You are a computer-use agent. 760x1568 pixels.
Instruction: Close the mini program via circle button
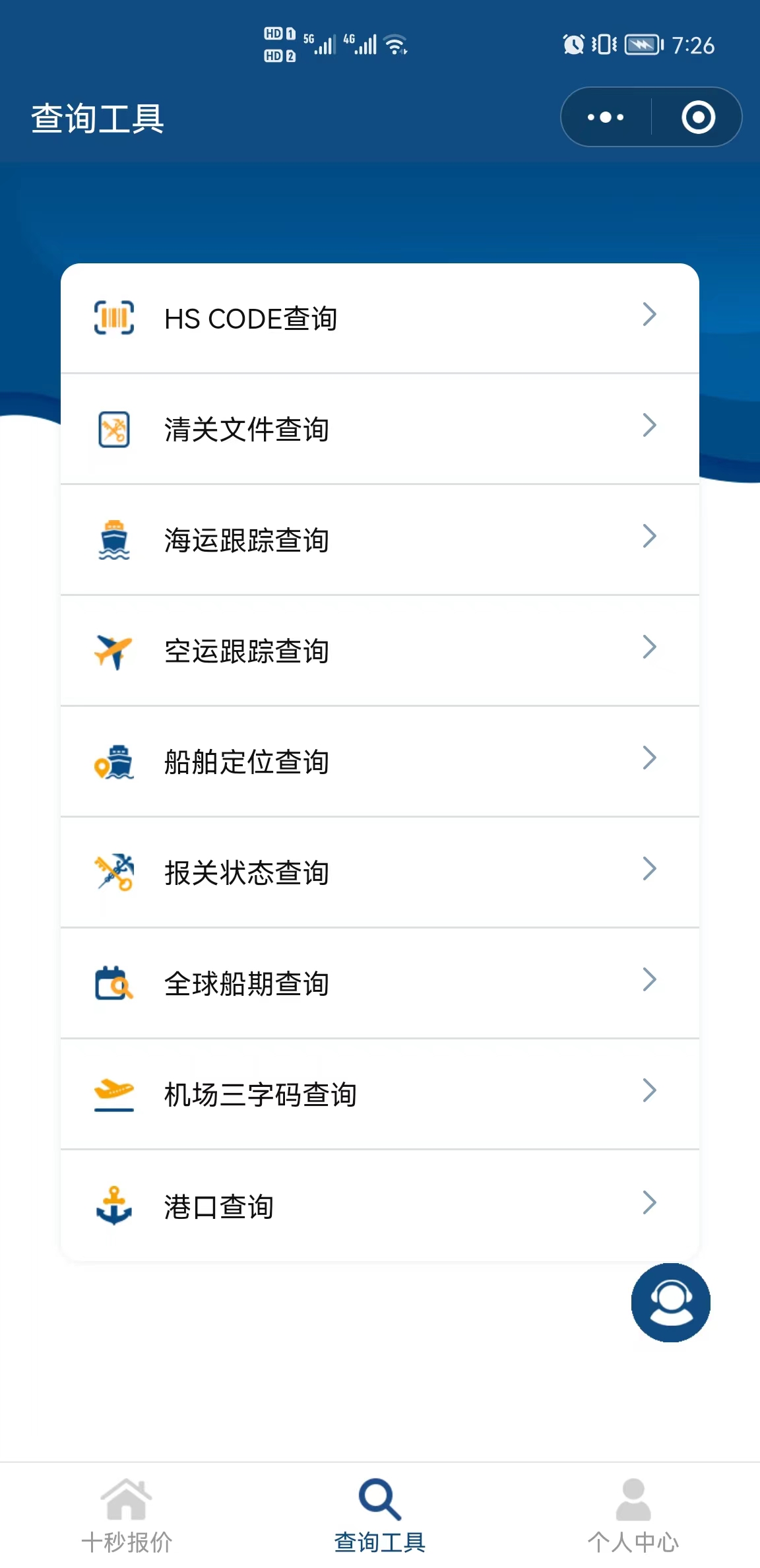tap(698, 117)
